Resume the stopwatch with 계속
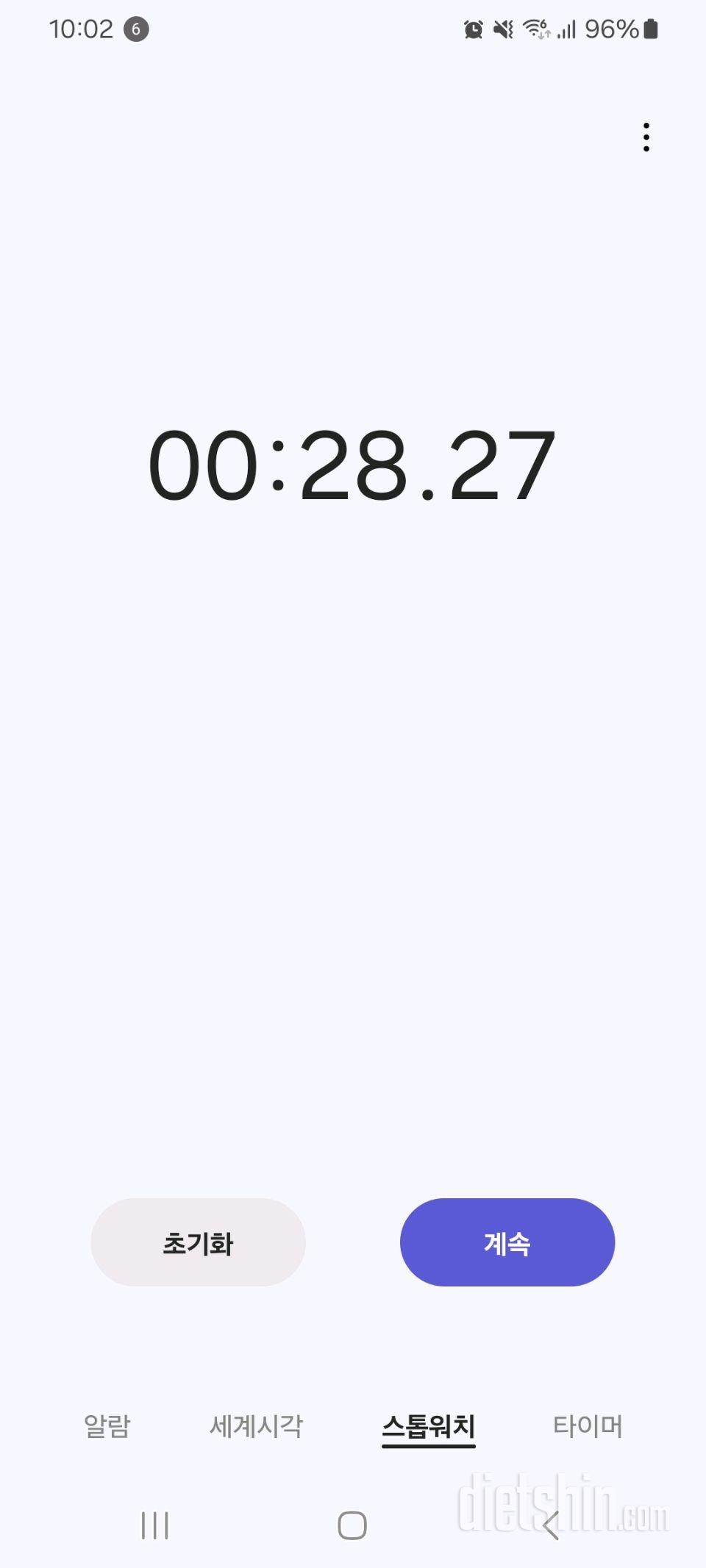The width and height of the screenshot is (706, 1568). [x=507, y=1242]
